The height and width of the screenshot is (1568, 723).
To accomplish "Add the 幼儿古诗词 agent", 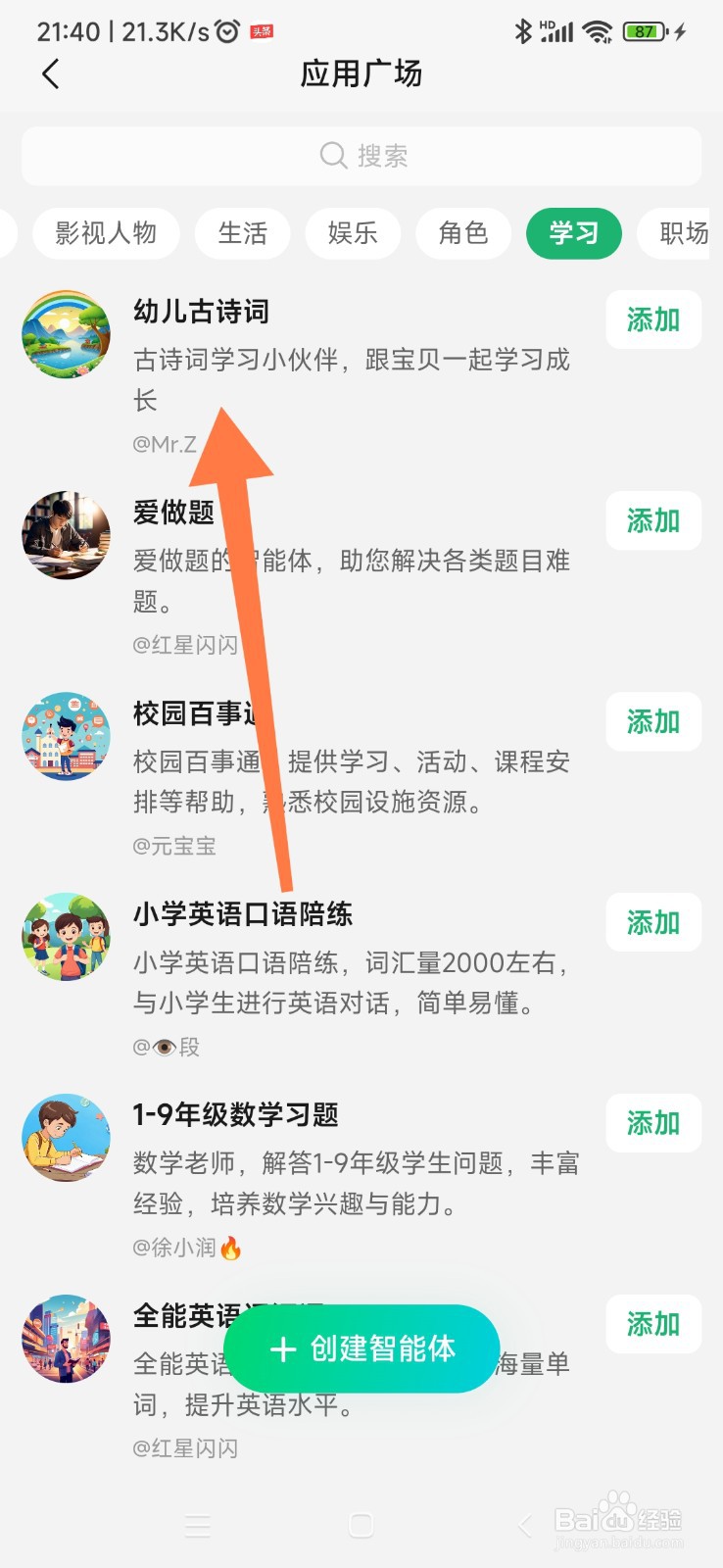I will (653, 319).
